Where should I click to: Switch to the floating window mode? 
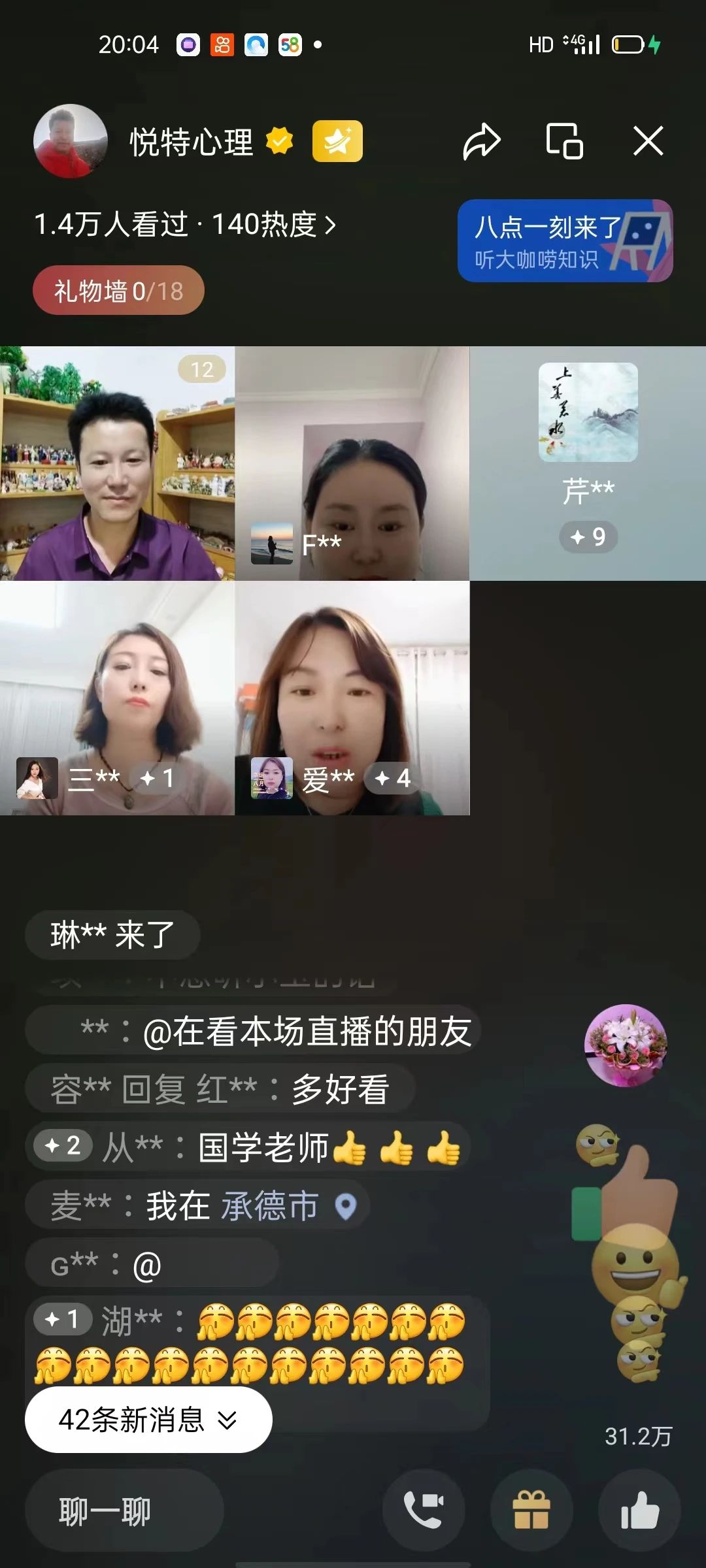564,141
